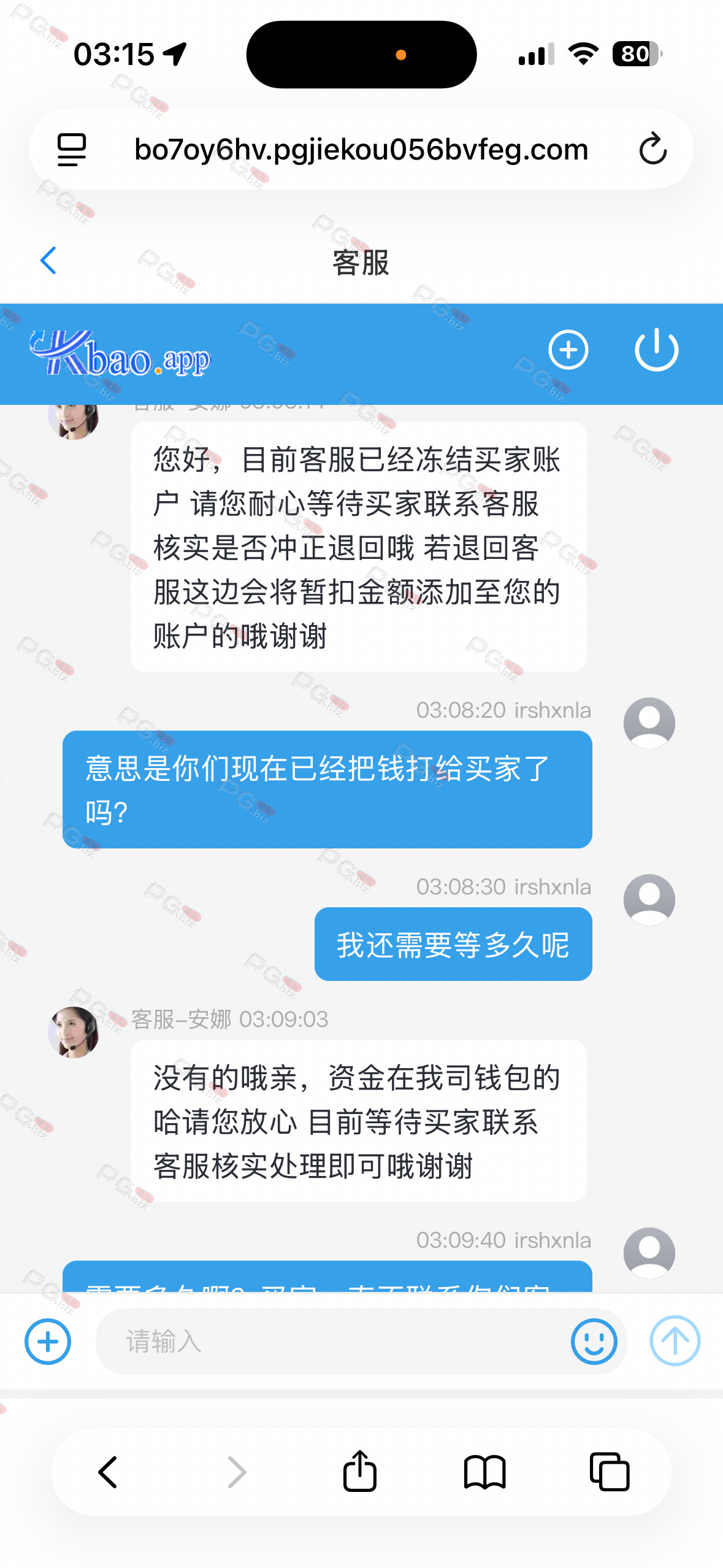Screen dimensions: 723x1568
Task: Tap the website URL in the address bar
Action: 361,149
